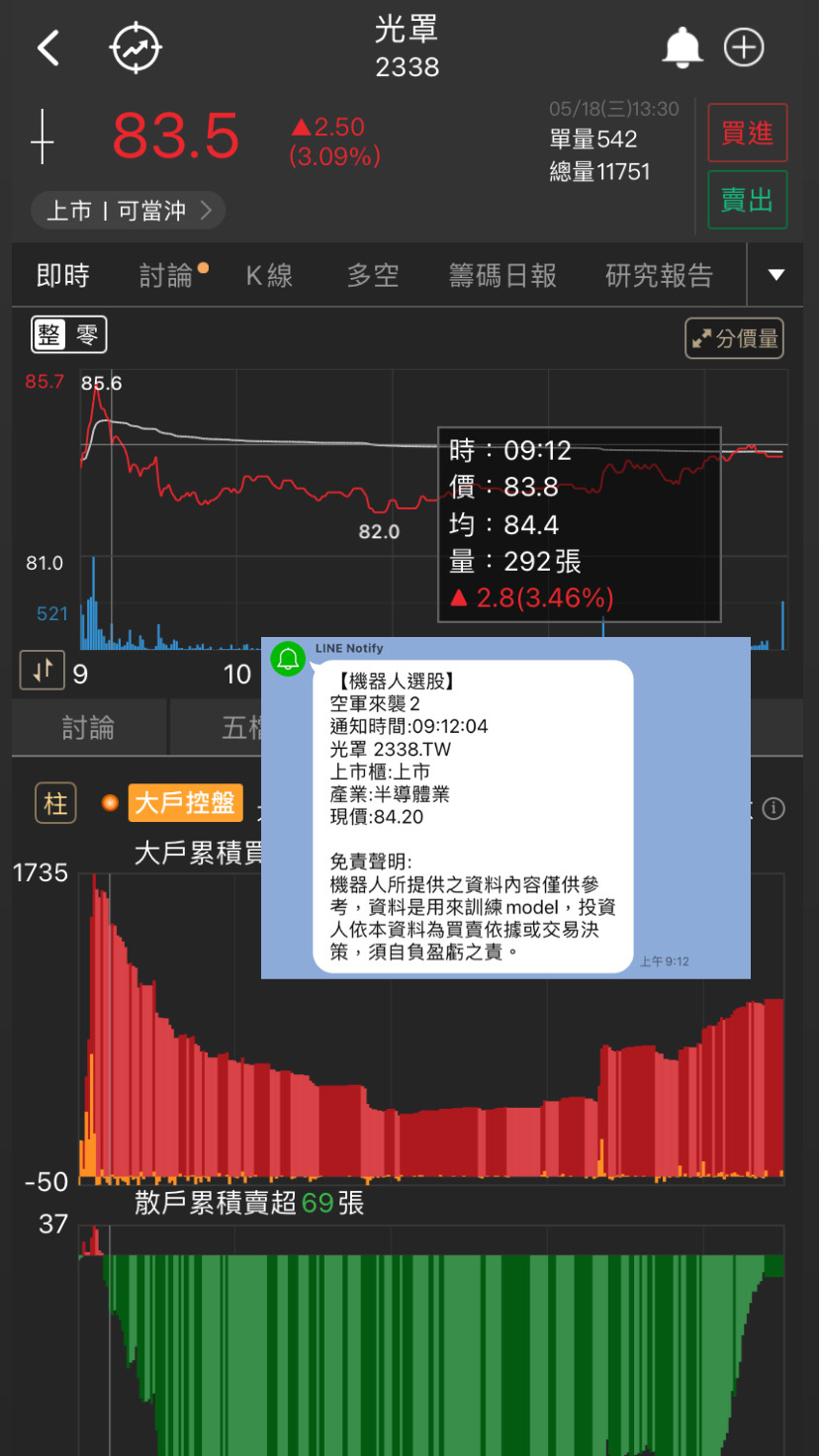Viewport: 819px width, 1456px height.
Task: Select the lower 討論 section tab
Action: coord(89,728)
